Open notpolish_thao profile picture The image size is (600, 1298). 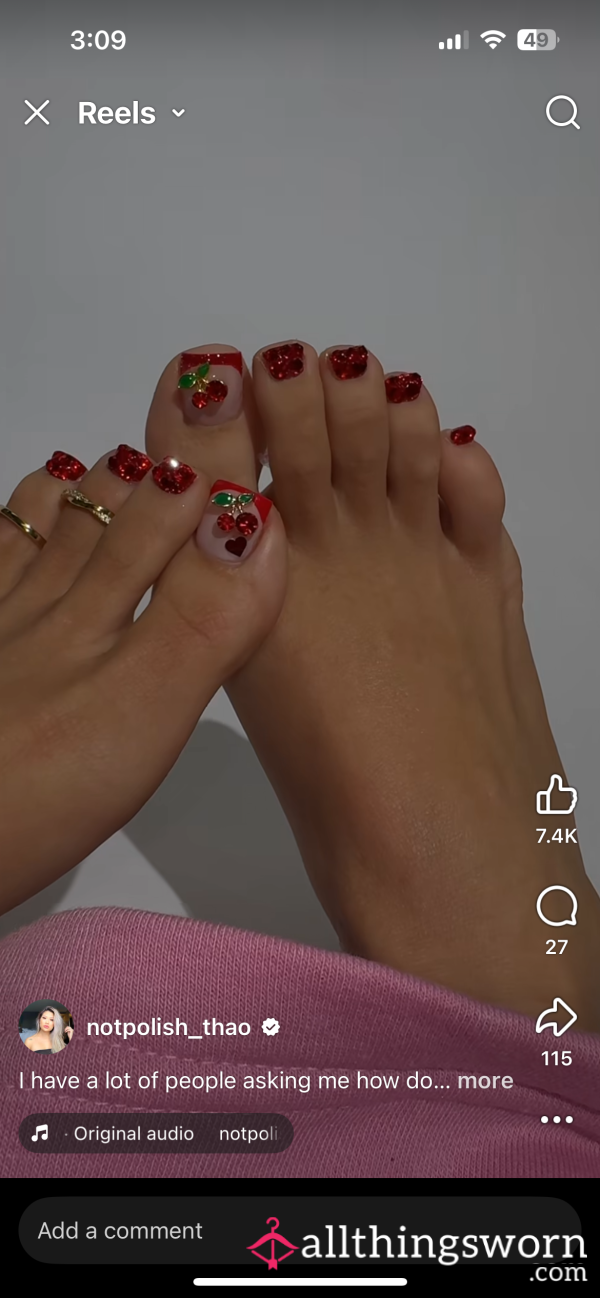(46, 1027)
